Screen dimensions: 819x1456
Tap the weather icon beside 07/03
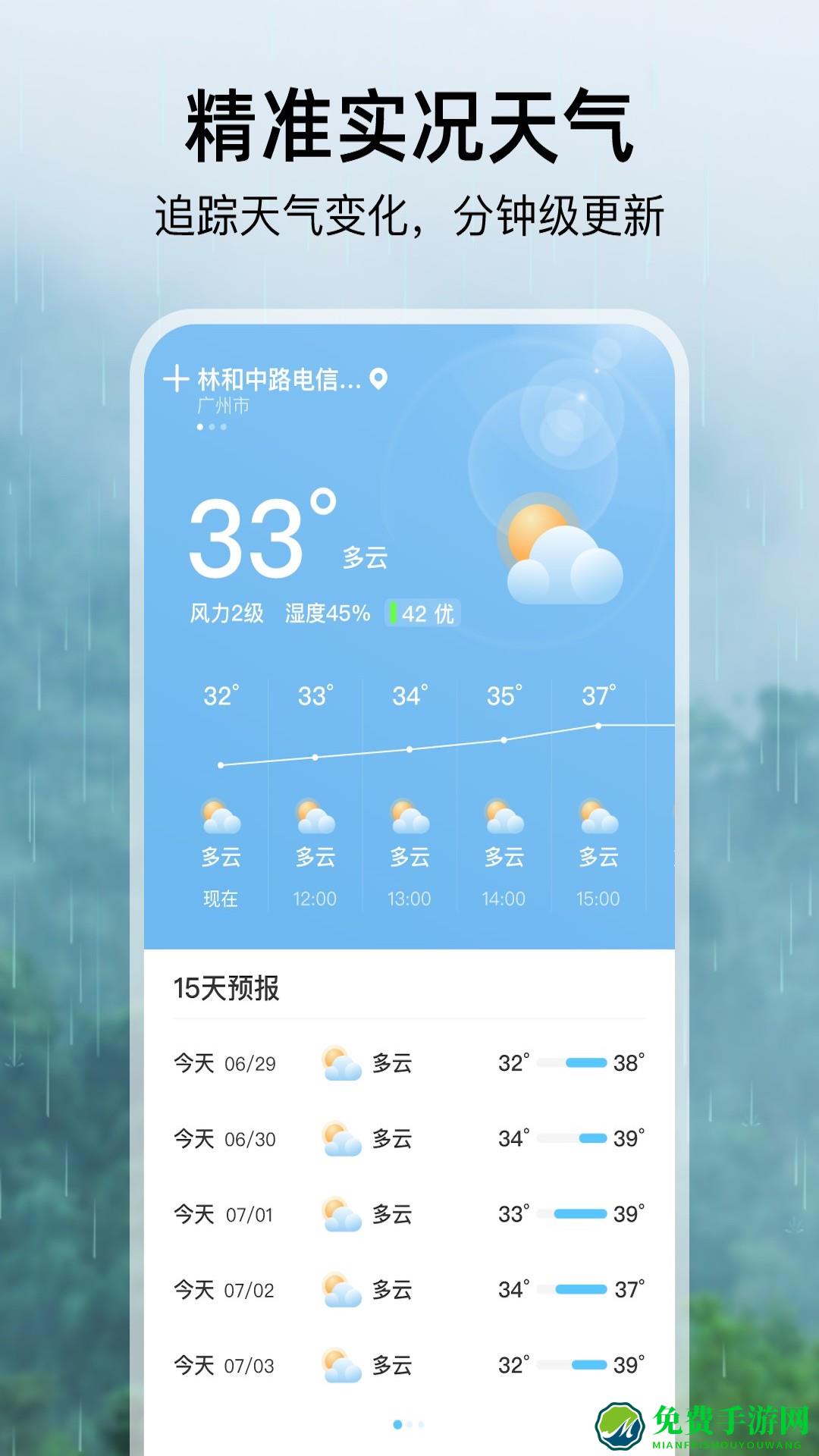tap(339, 1365)
